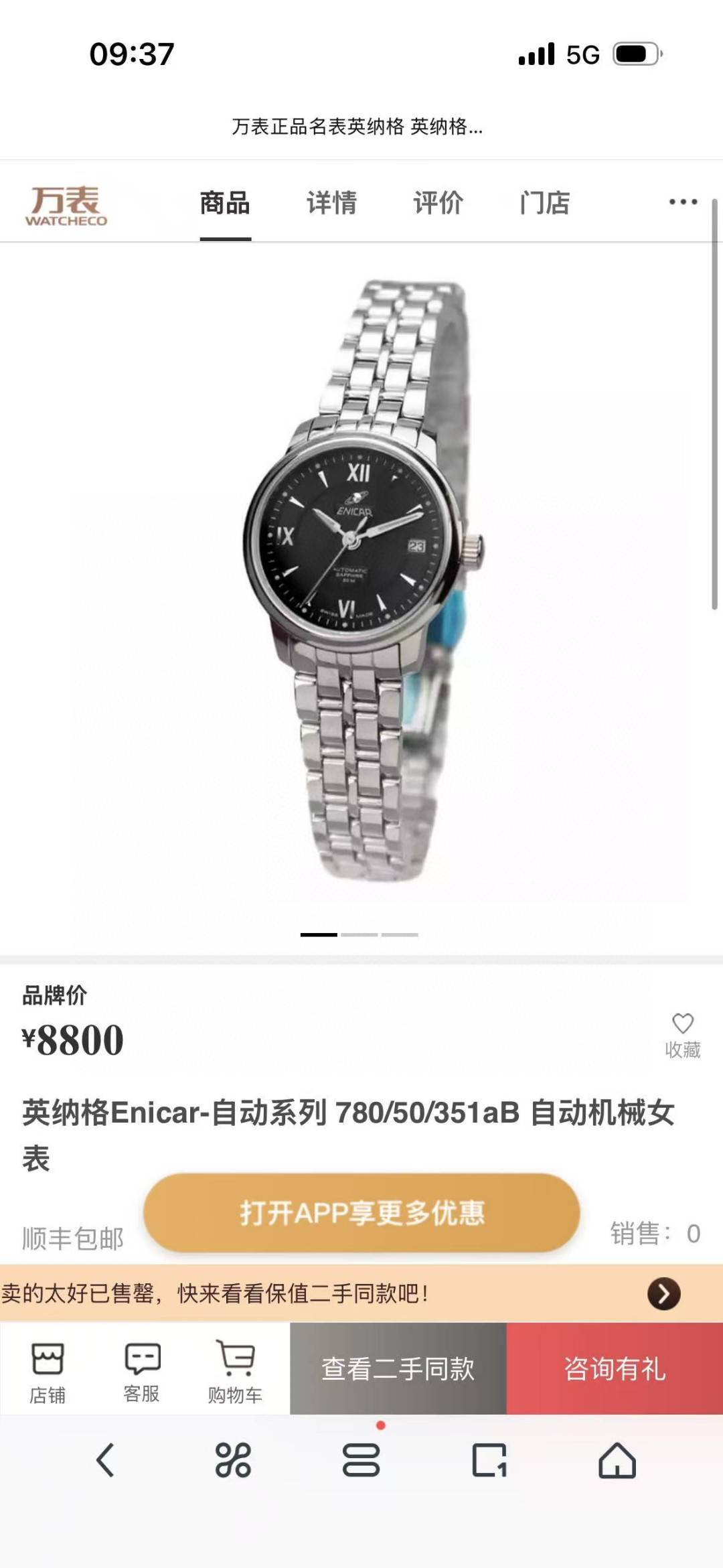Tap 打开APP享更多优惠 button

click(361, 1212)
